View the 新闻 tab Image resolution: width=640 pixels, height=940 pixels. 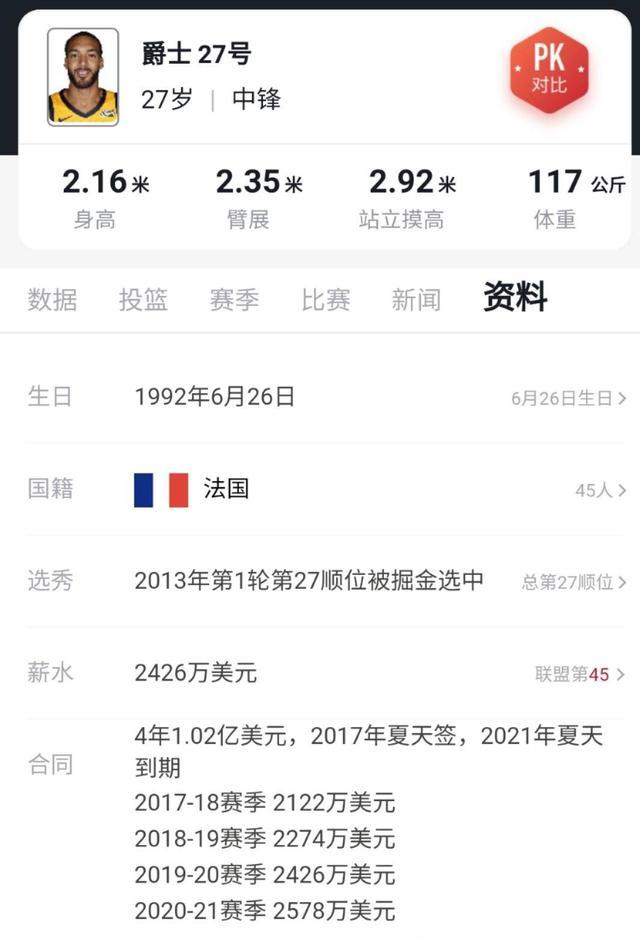(x=416, y=299)
